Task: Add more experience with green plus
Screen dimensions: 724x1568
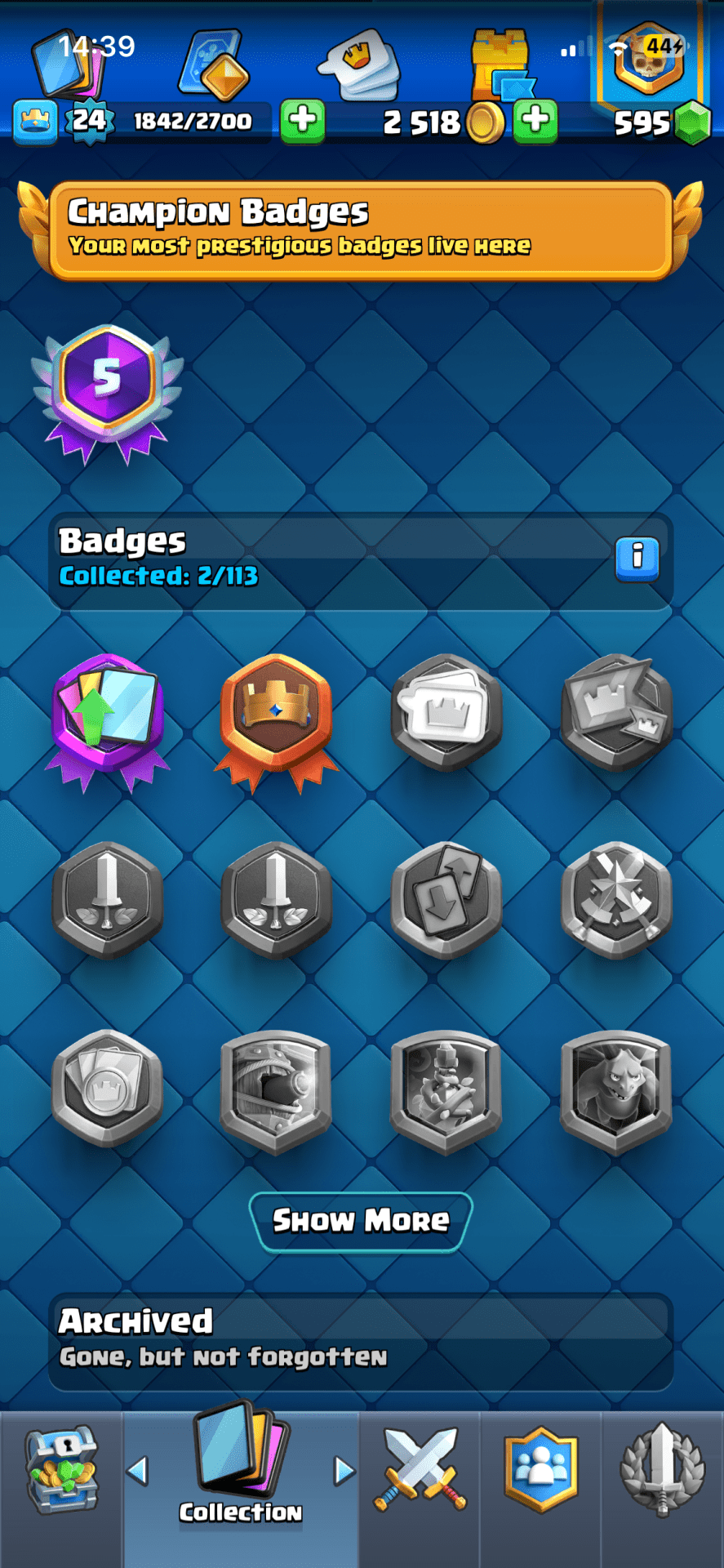Action: point(303,121)
